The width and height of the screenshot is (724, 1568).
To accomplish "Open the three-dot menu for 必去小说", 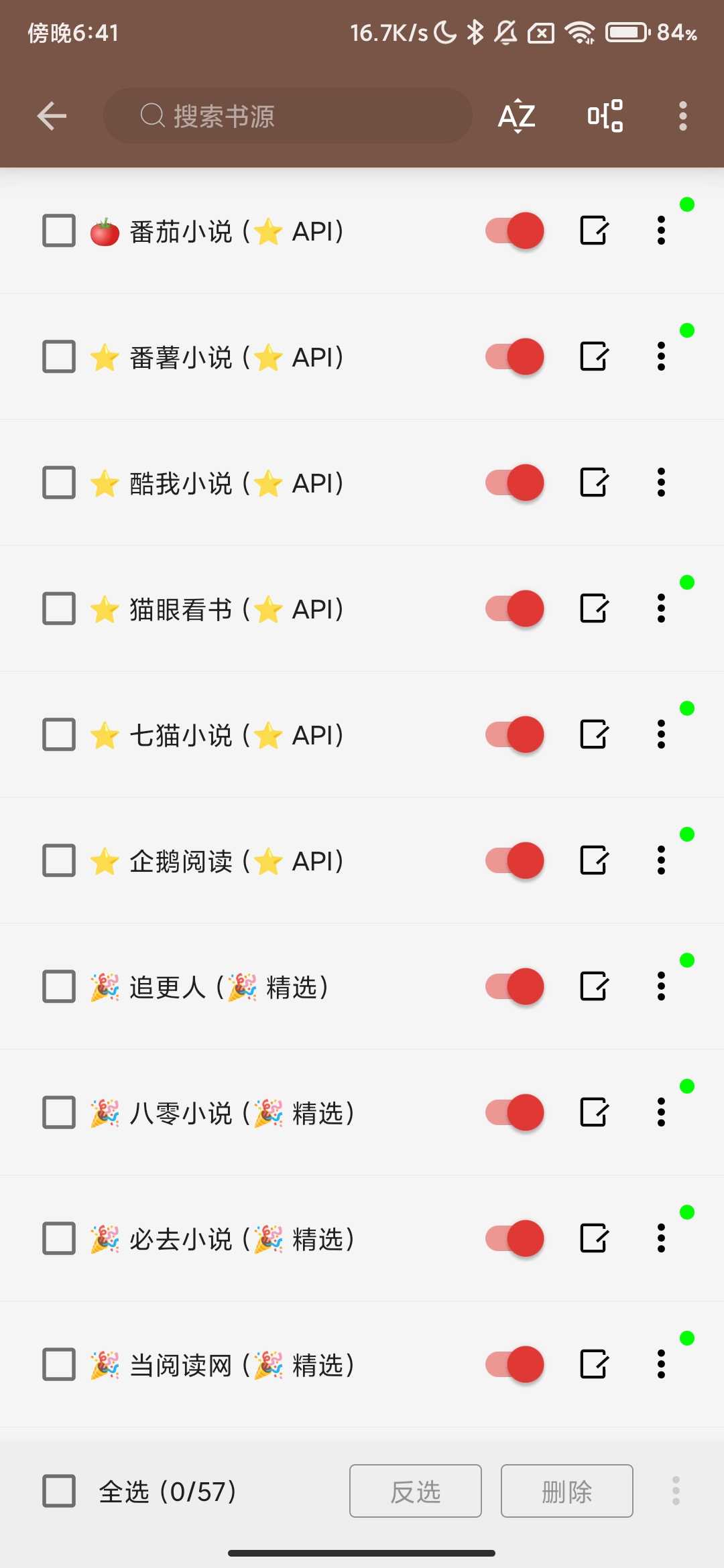I will tap(660, 1239).
